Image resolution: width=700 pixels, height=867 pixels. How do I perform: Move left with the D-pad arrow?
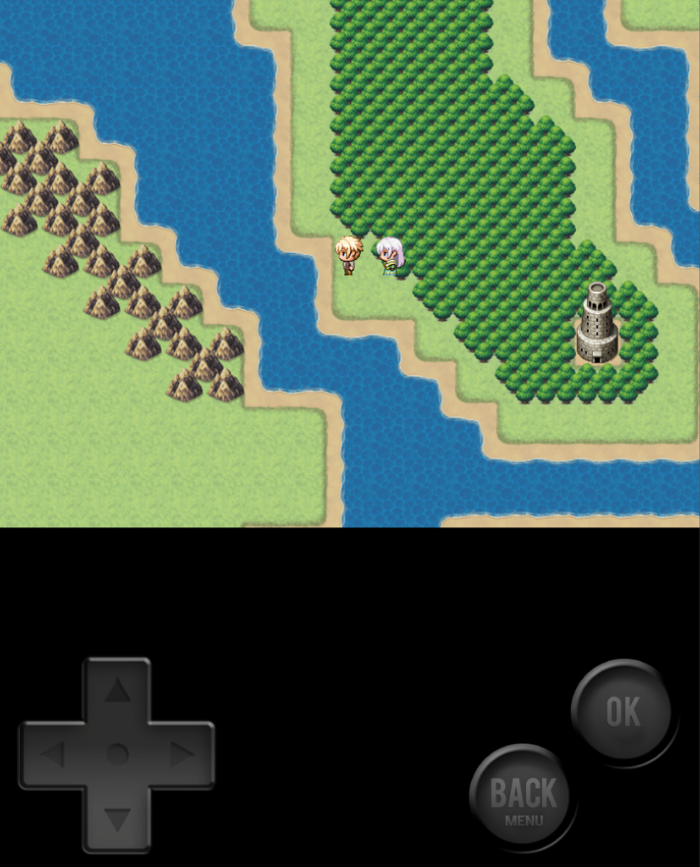(53, 755)
